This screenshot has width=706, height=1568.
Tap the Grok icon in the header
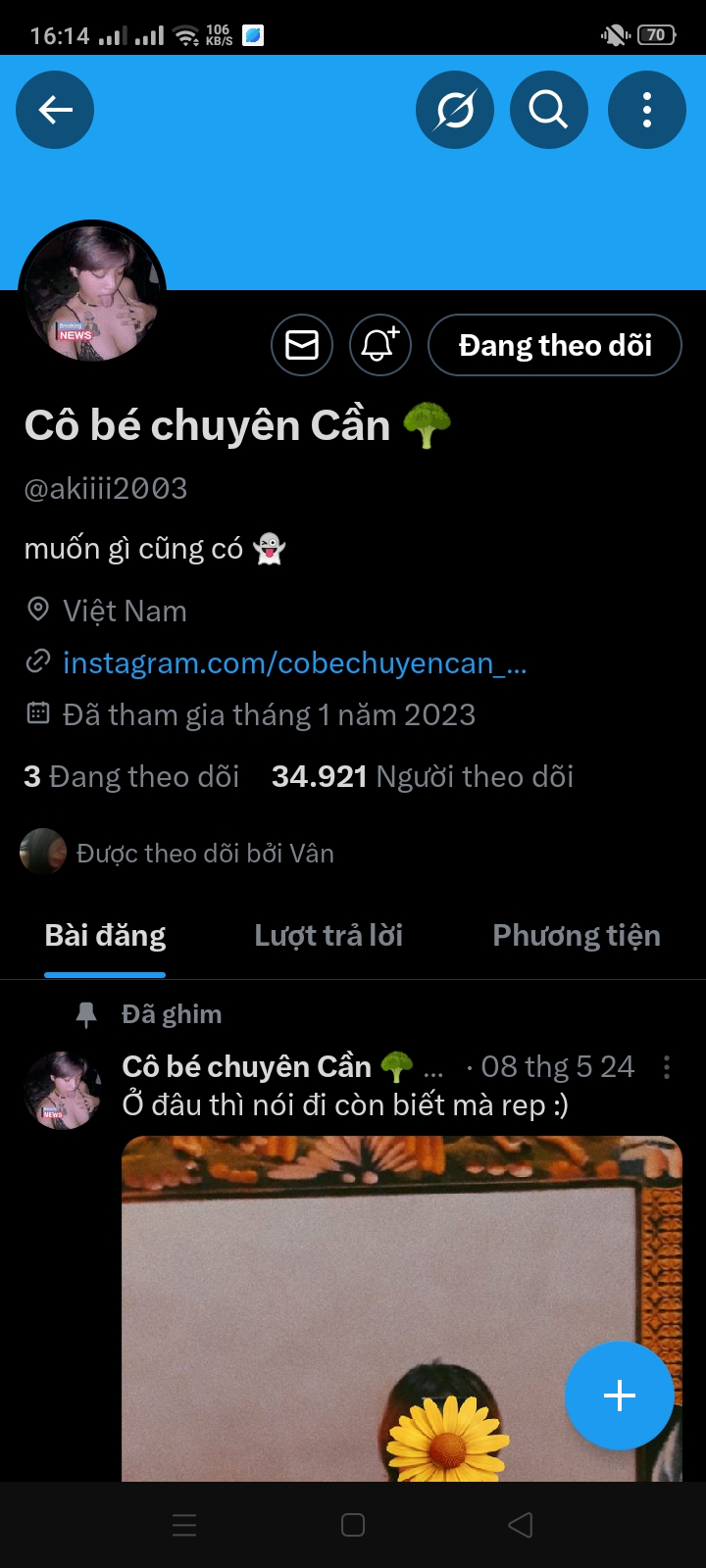(x=455, y=110)
